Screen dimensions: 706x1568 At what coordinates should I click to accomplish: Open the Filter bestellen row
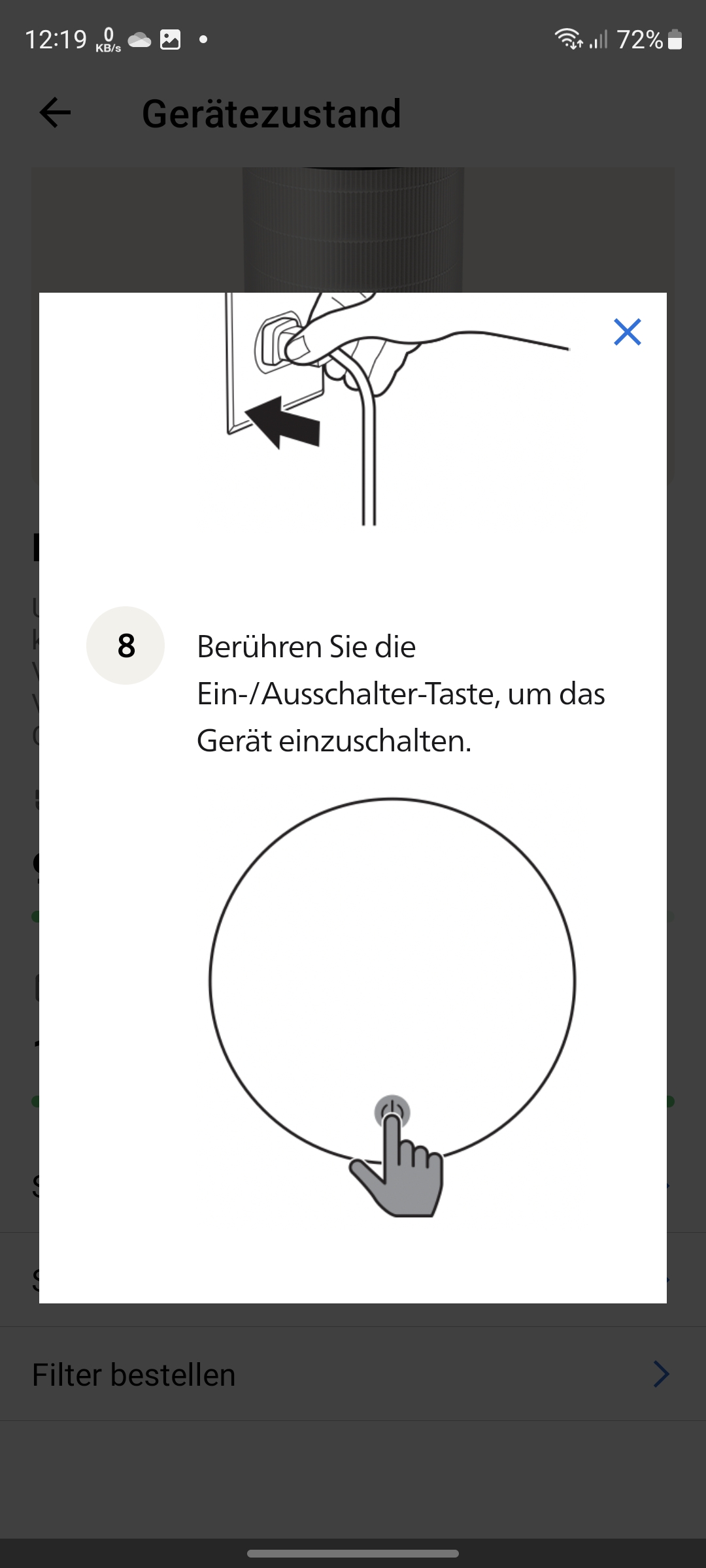(x=353, y=1374)
